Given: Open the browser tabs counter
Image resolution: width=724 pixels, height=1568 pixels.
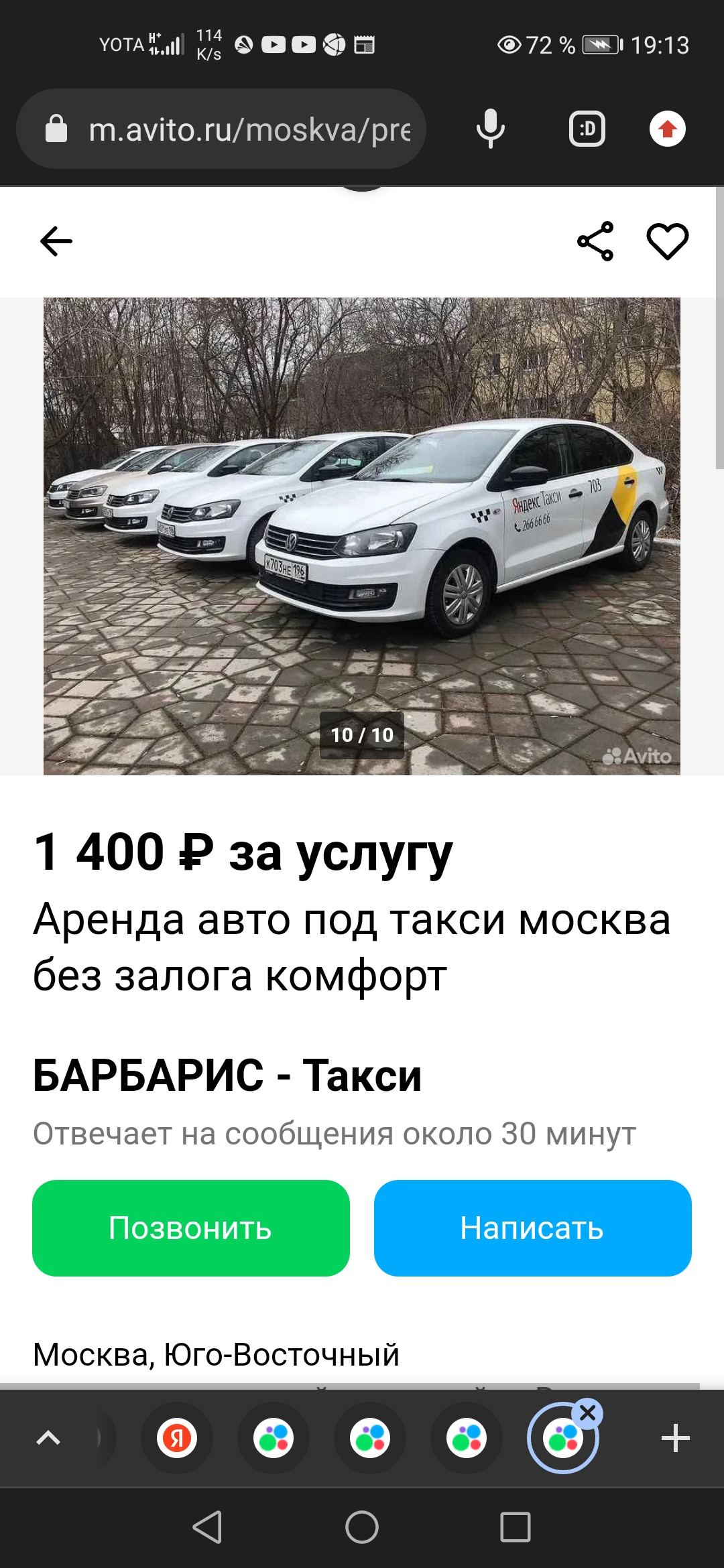Looking at the screenshot, I should coord(587,129).
